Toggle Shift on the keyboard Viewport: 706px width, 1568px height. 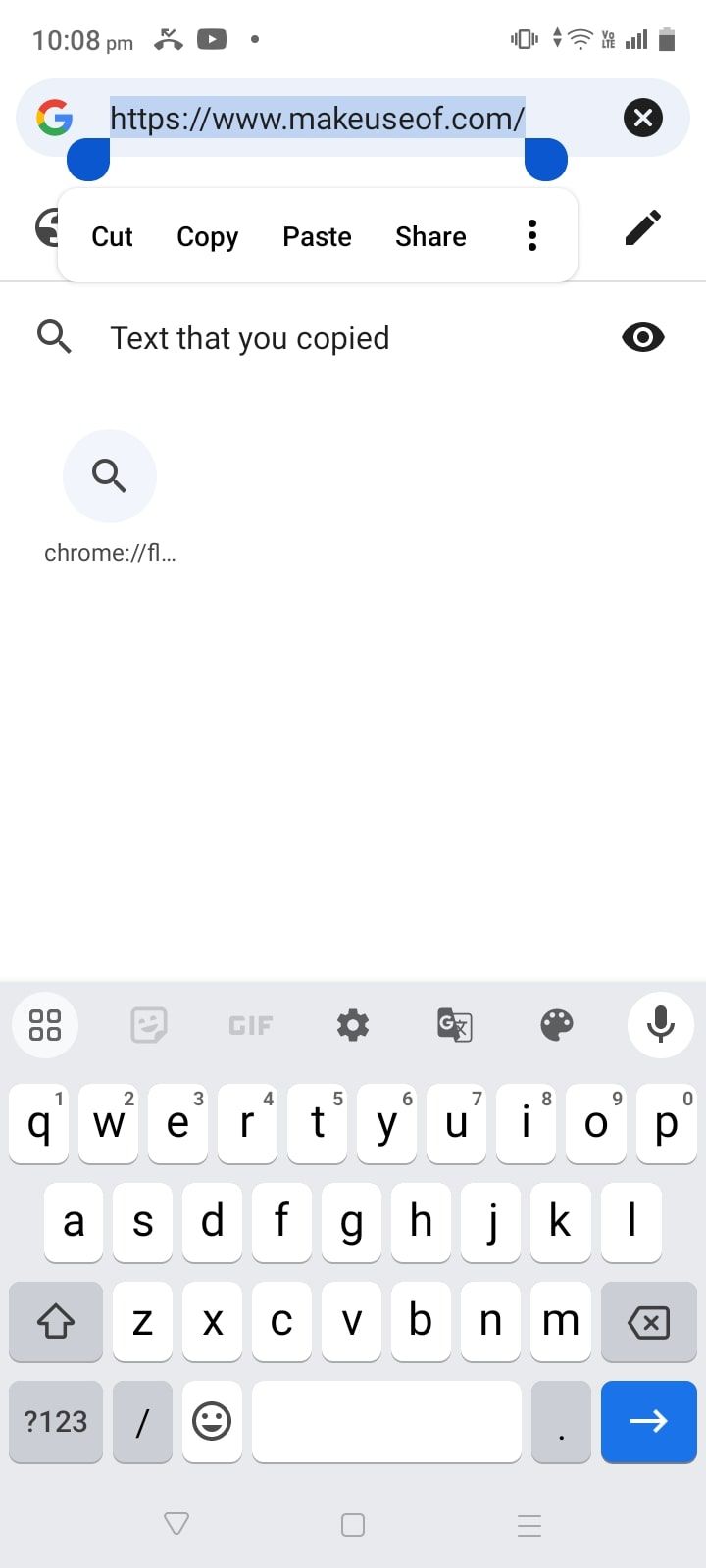55,1322
